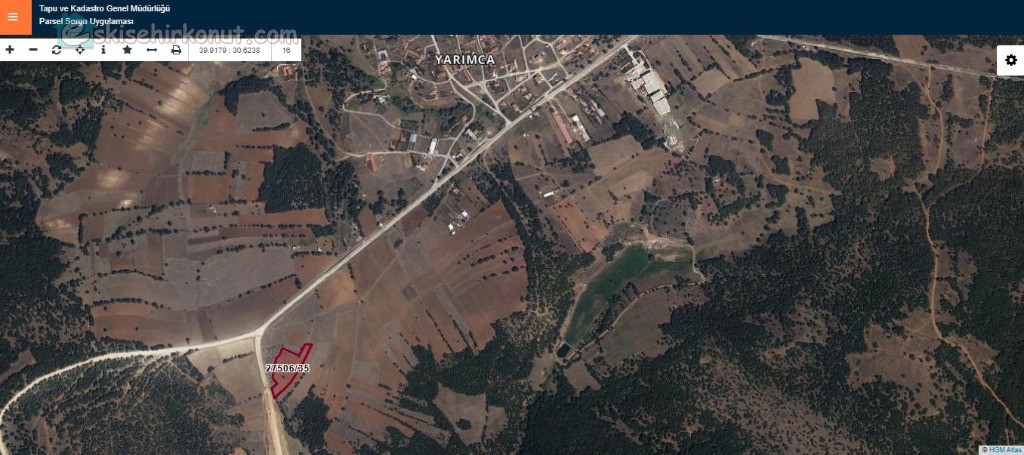
Task: Select the distance measure arrow tool
Action: pyautogui.click(x=152, y=49)
